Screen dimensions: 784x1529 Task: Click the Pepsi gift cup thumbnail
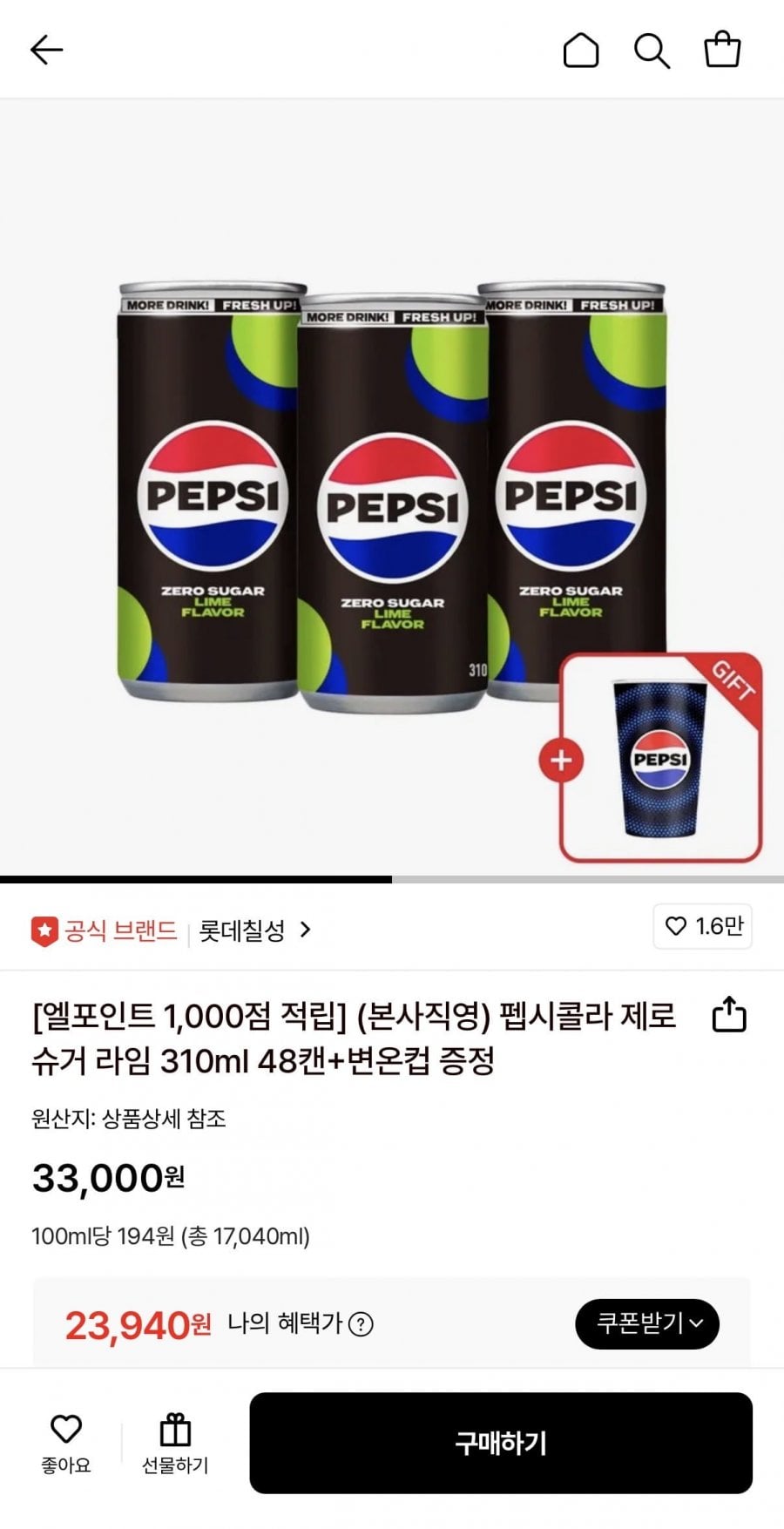click(x=659, y=758)
